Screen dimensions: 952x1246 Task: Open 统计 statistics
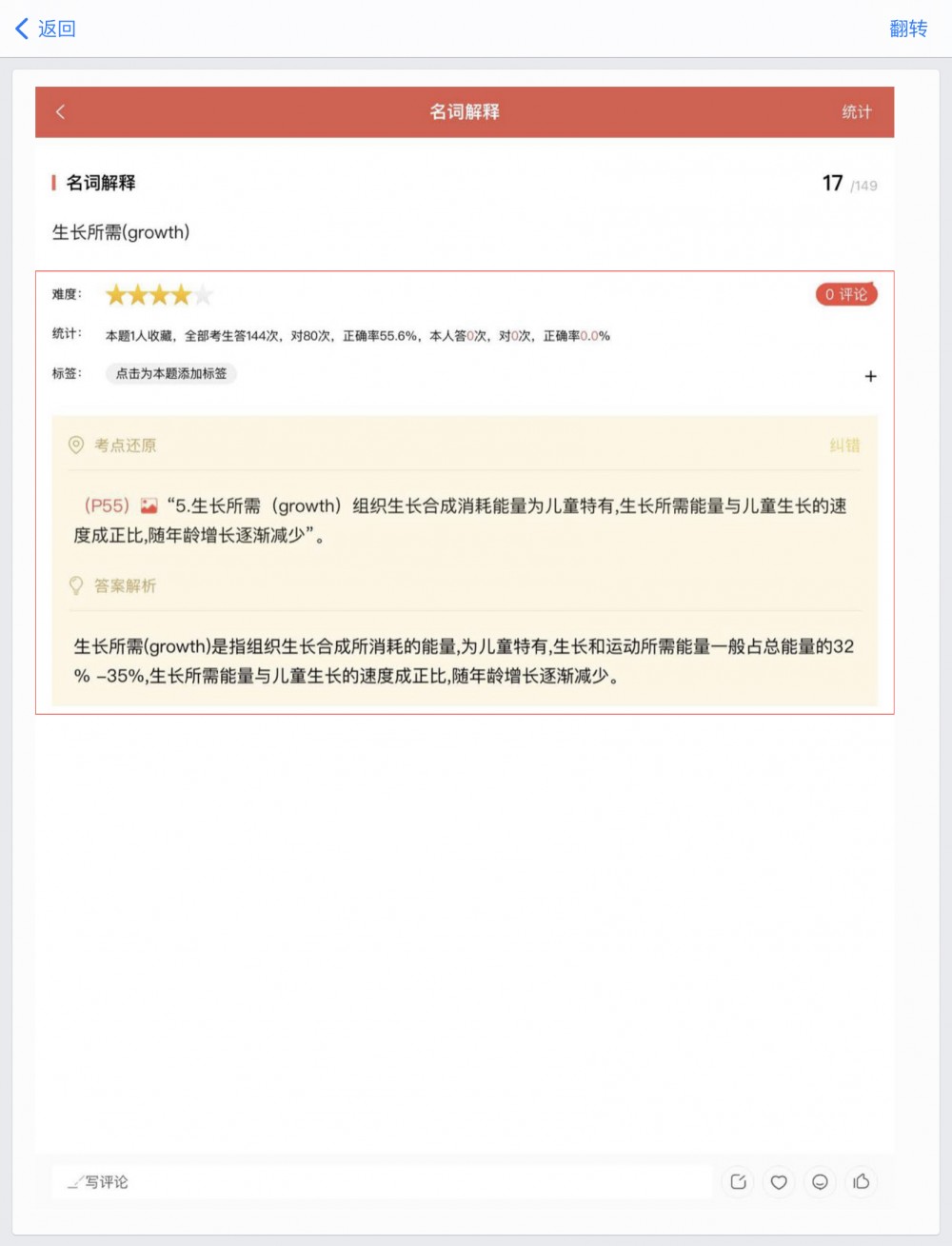click(x=856, y=112)
